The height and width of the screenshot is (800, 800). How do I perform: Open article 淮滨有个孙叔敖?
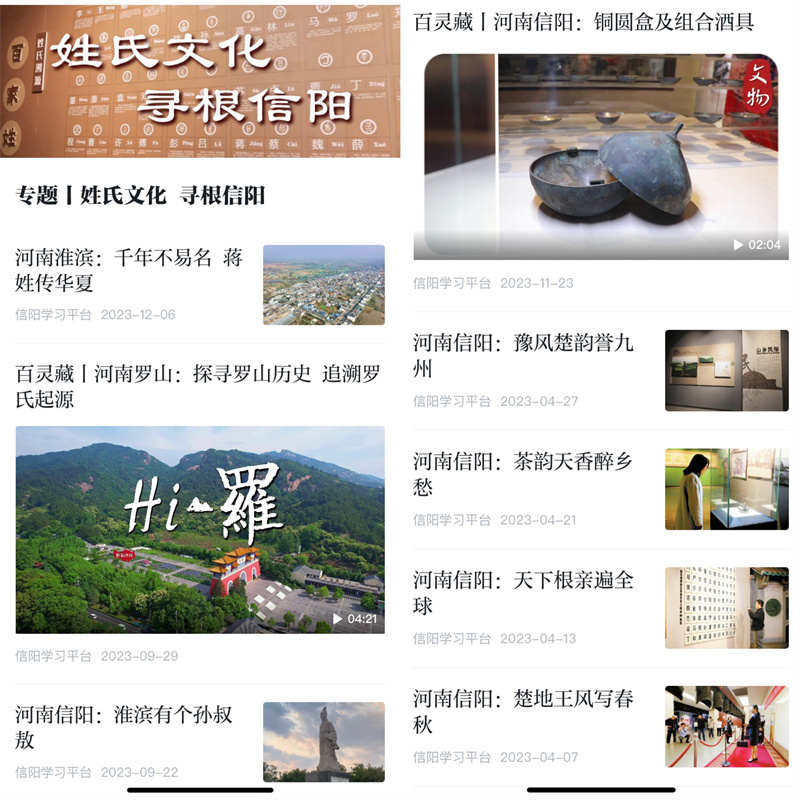coord(125,727)
